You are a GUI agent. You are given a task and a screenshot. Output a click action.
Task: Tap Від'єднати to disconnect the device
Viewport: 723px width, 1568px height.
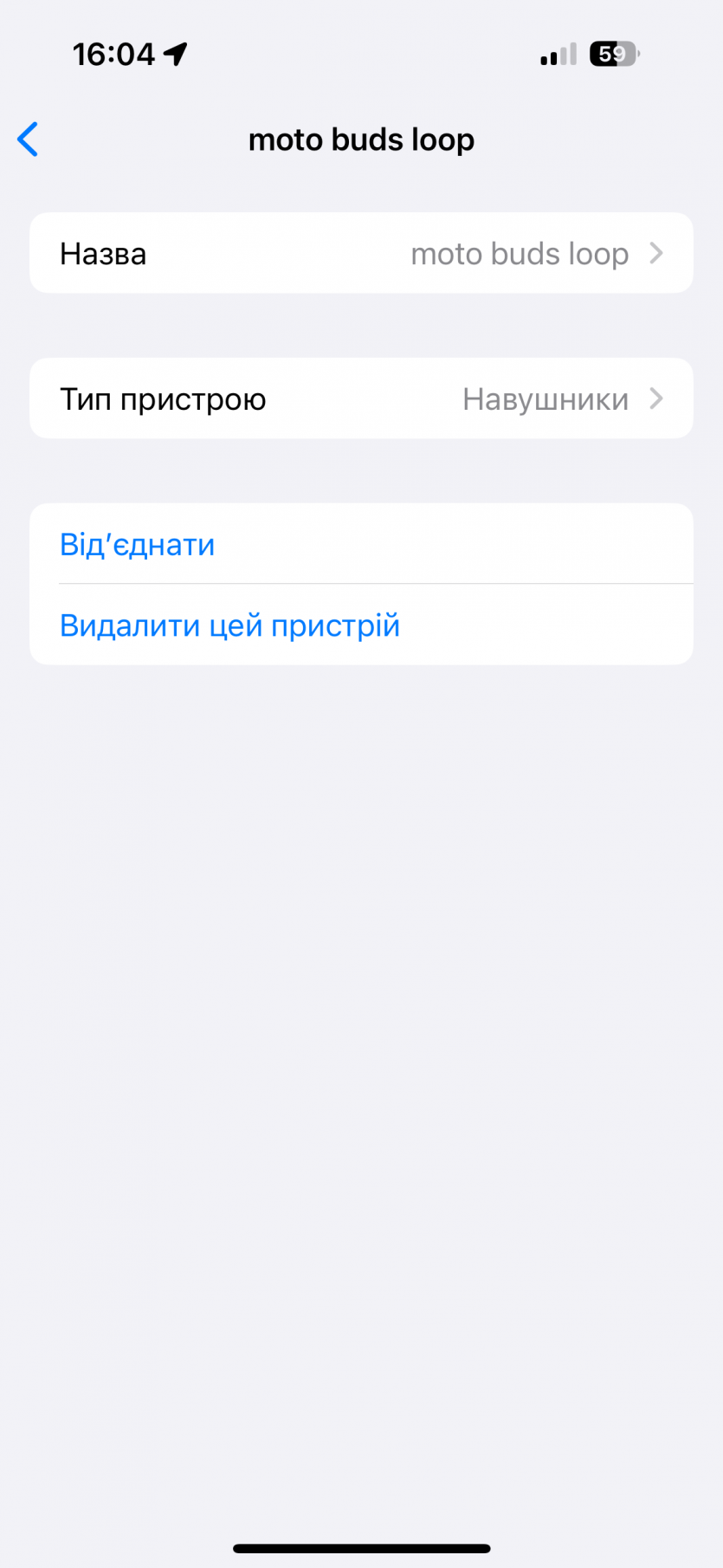coord(138,545)
